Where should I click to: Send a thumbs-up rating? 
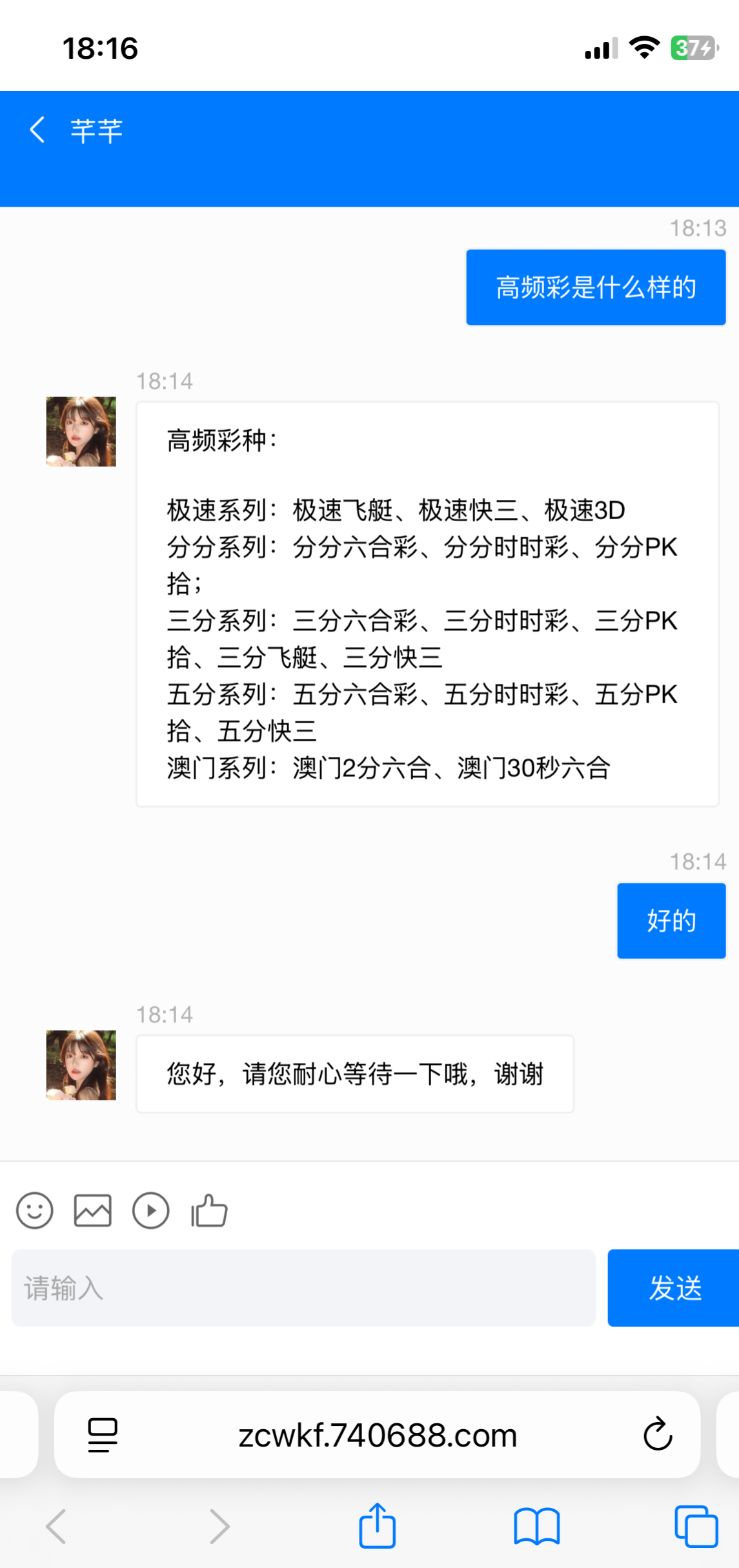tap(209, 1210)
